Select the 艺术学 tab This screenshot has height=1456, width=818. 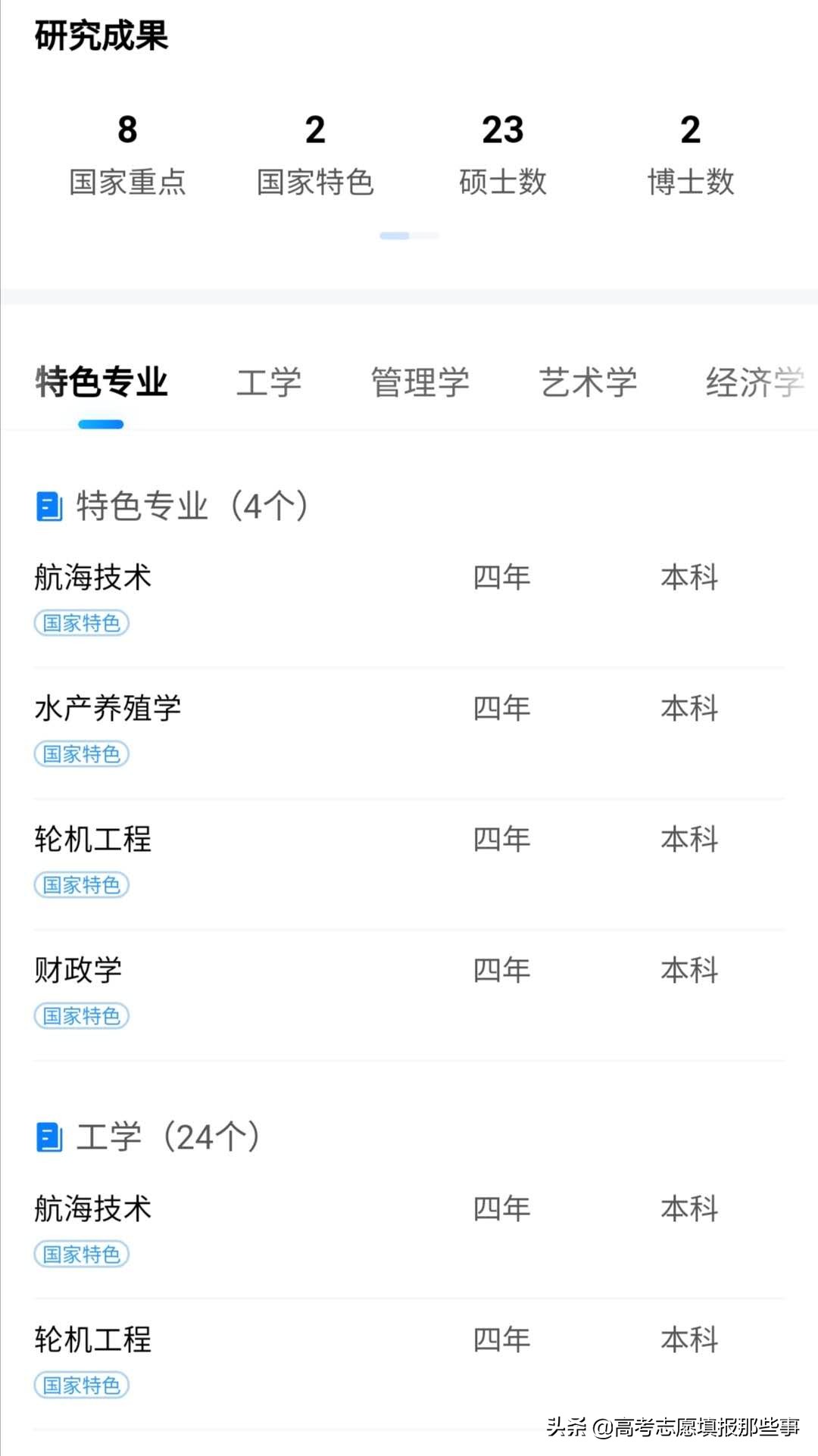(x=589, y=383)
